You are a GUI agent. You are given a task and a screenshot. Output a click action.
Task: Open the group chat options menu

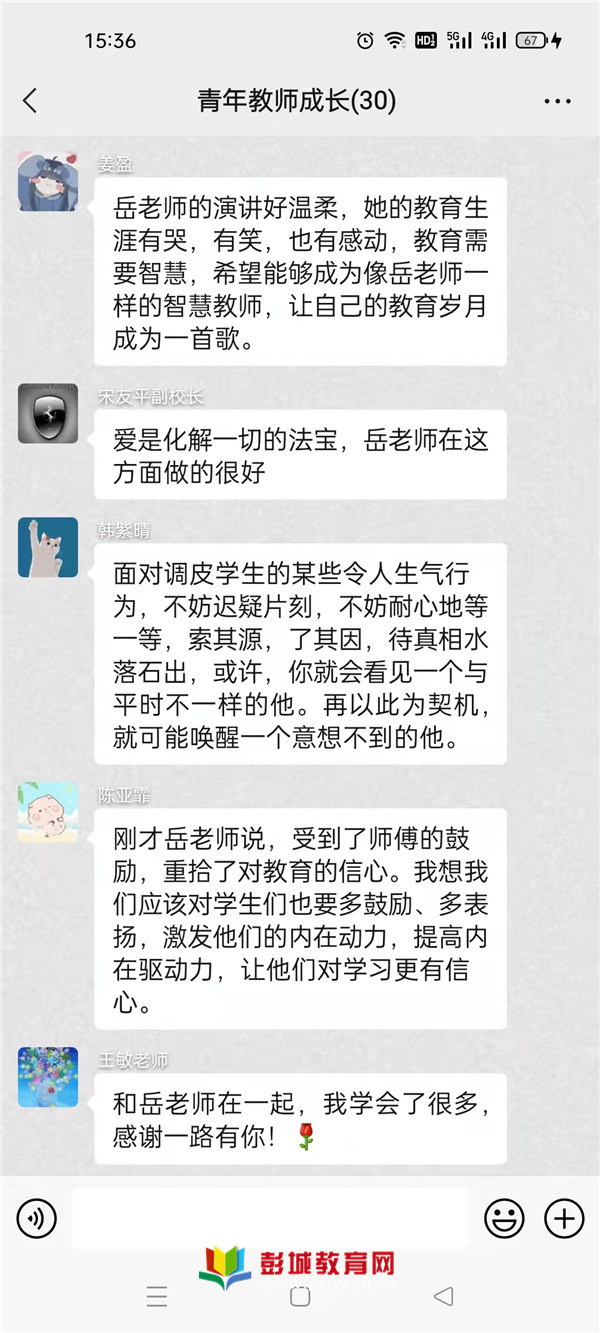point(557,101)
